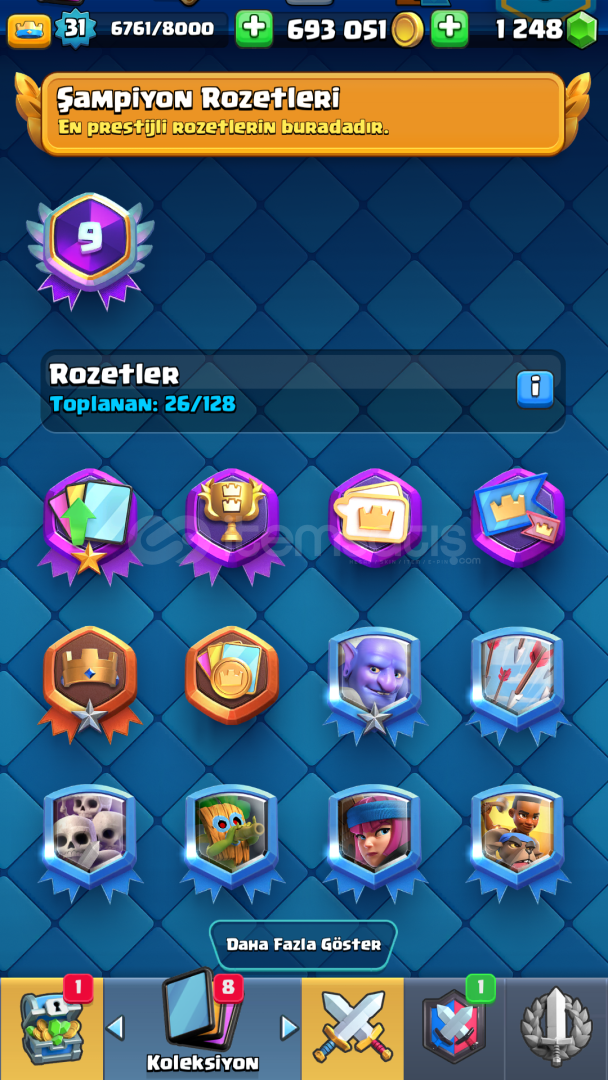608x1080 pixels.
Task: Tap the left arrow beside Koleksiyon
Action: 116,1027
